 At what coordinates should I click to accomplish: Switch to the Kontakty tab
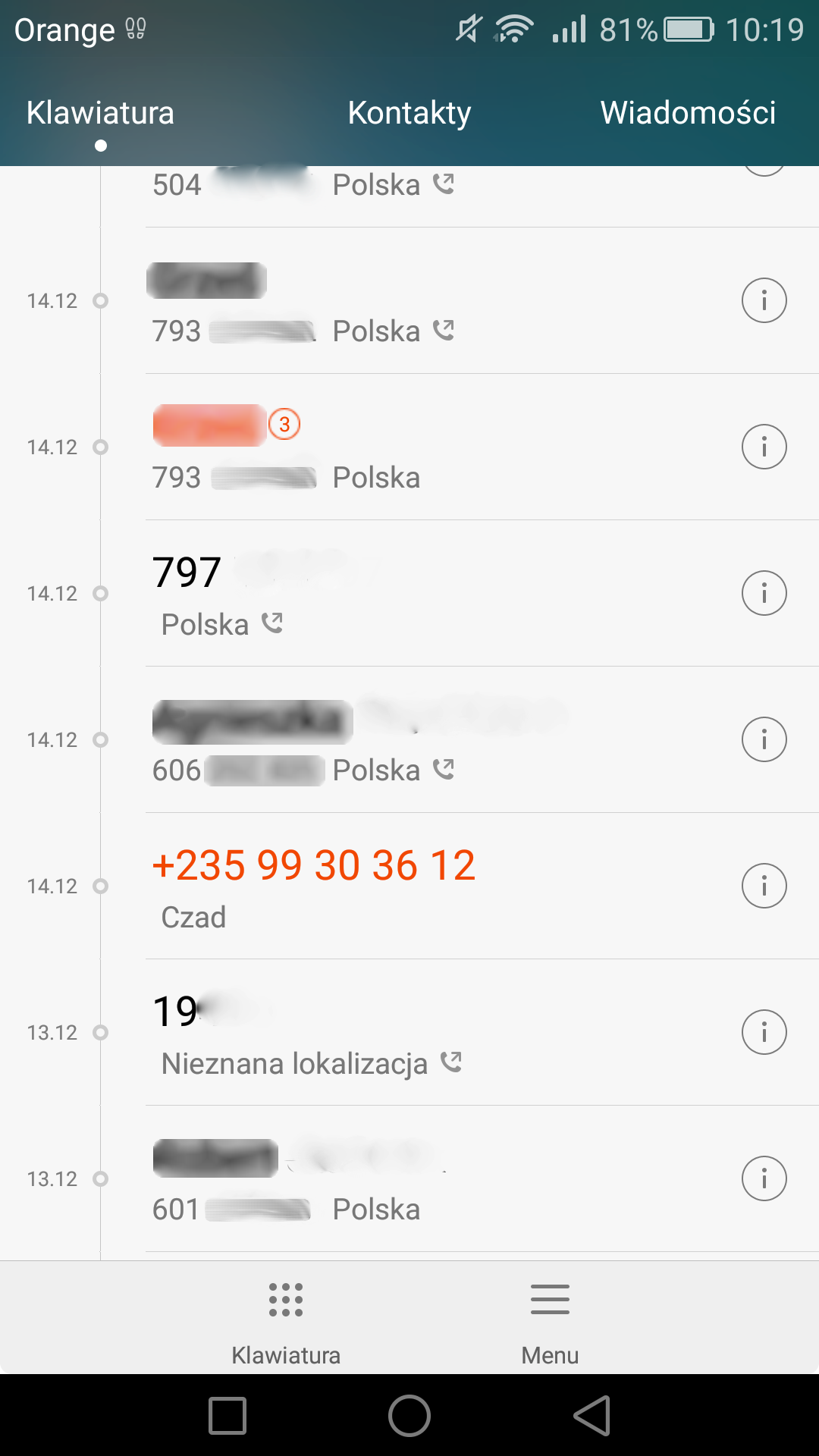(409, 113)
